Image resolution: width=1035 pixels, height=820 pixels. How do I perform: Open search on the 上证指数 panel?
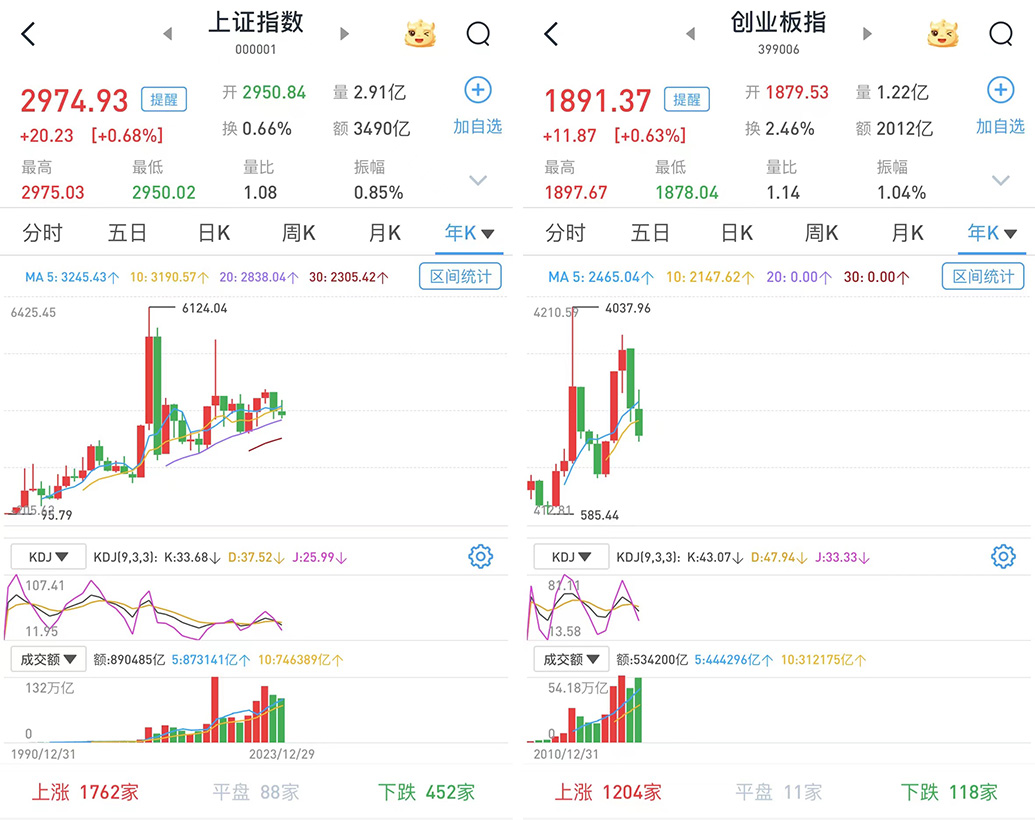click(x=478, y=35)
